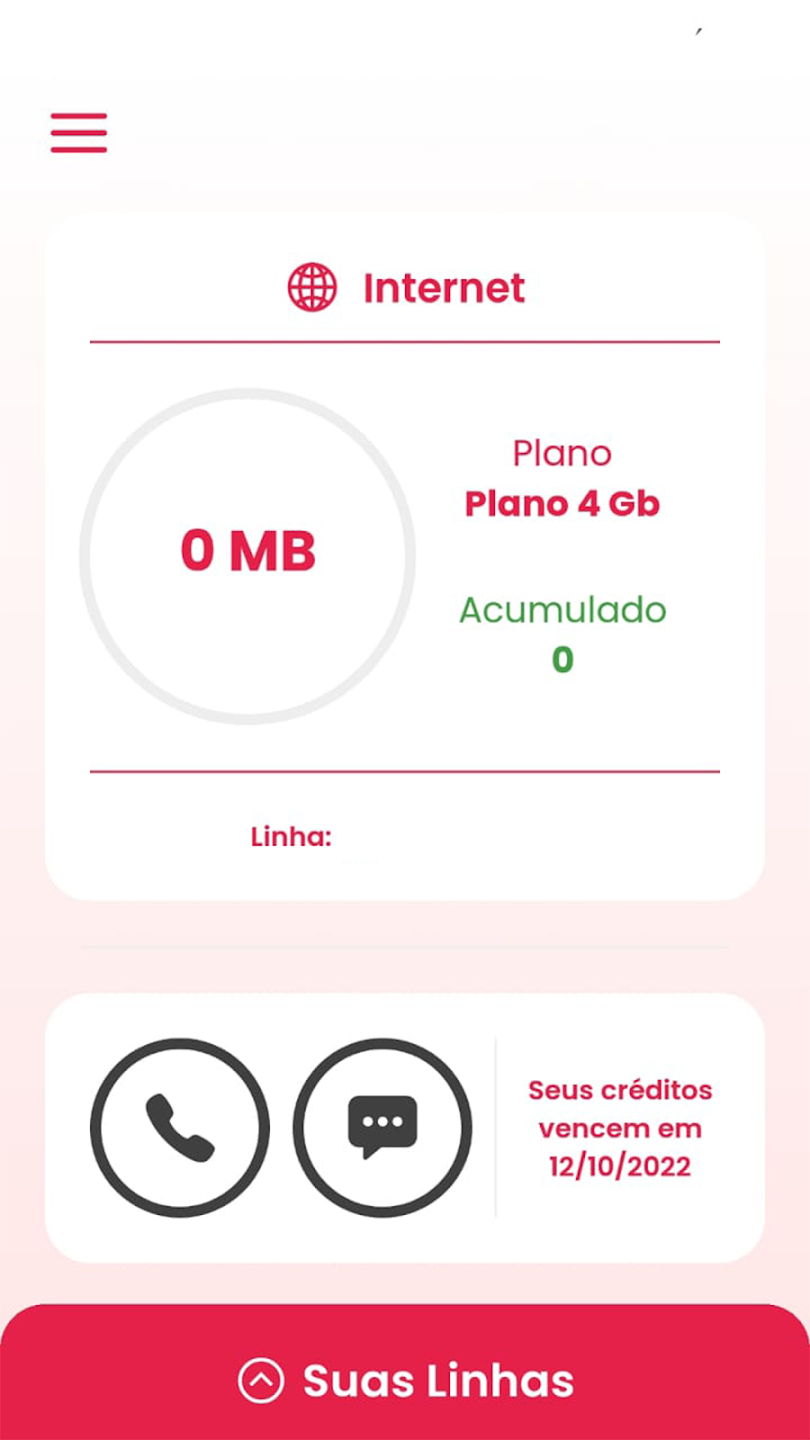Open the Internet usage card

(405, 556)
